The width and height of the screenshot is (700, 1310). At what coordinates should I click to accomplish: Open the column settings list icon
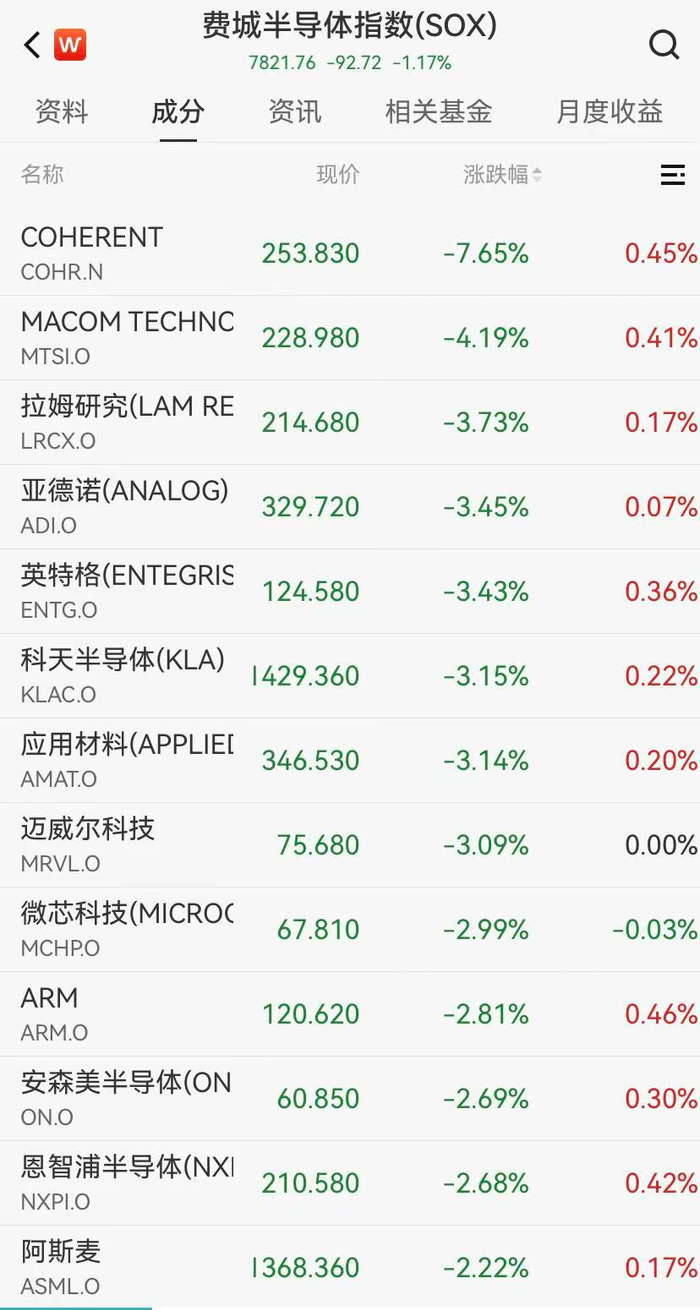(673, 175)
